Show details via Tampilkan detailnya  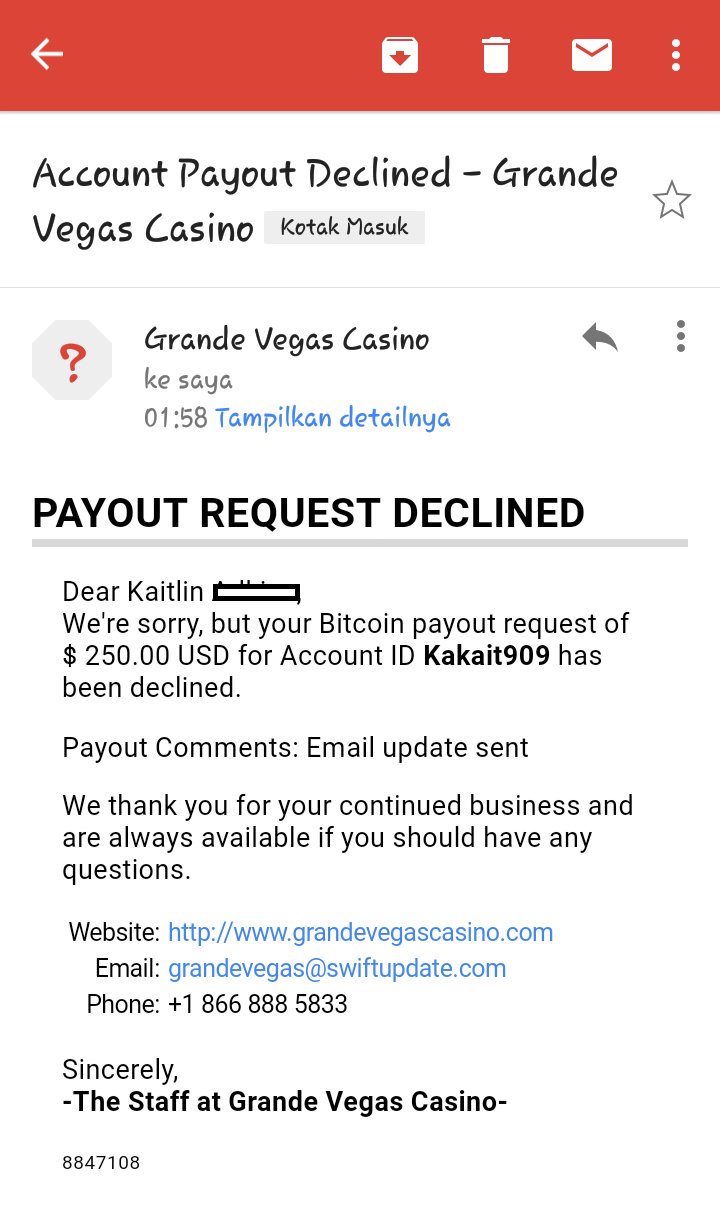[x=333, y=417]
